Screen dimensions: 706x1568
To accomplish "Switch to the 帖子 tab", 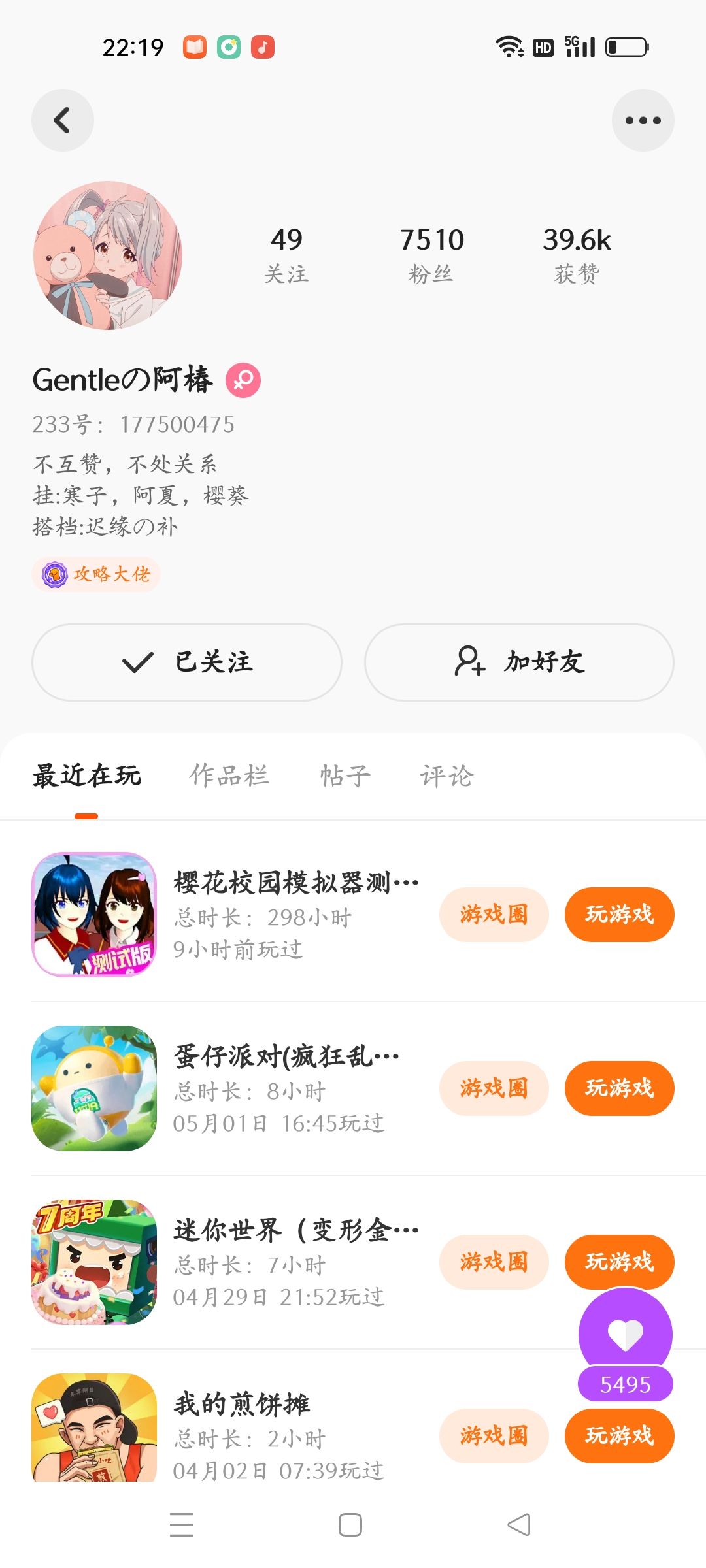I will click(345, 776).
